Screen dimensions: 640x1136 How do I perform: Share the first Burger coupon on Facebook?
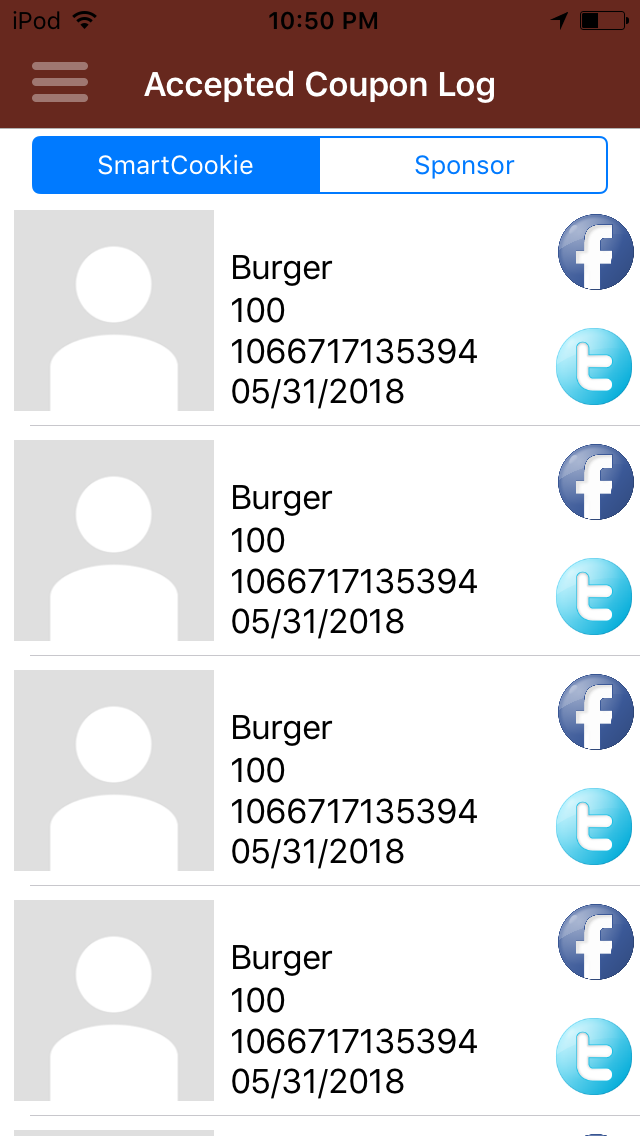pyautogui.click(x=595, y=252)
